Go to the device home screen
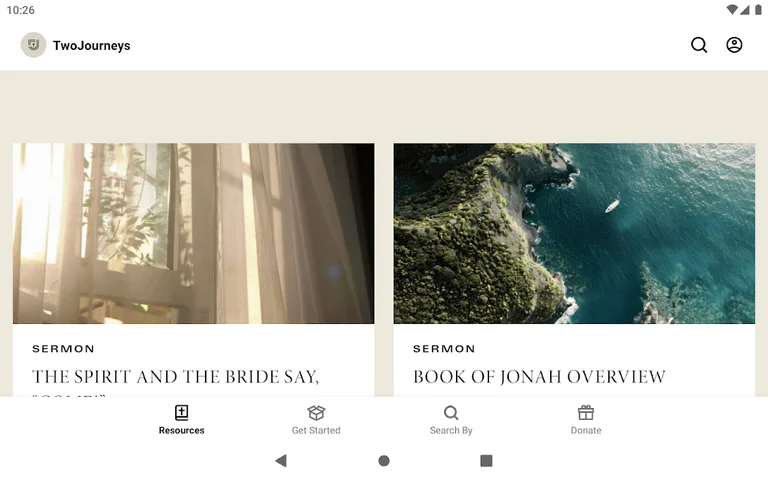The height and width of the screenshot is (480, 768). tap(384, 461)
